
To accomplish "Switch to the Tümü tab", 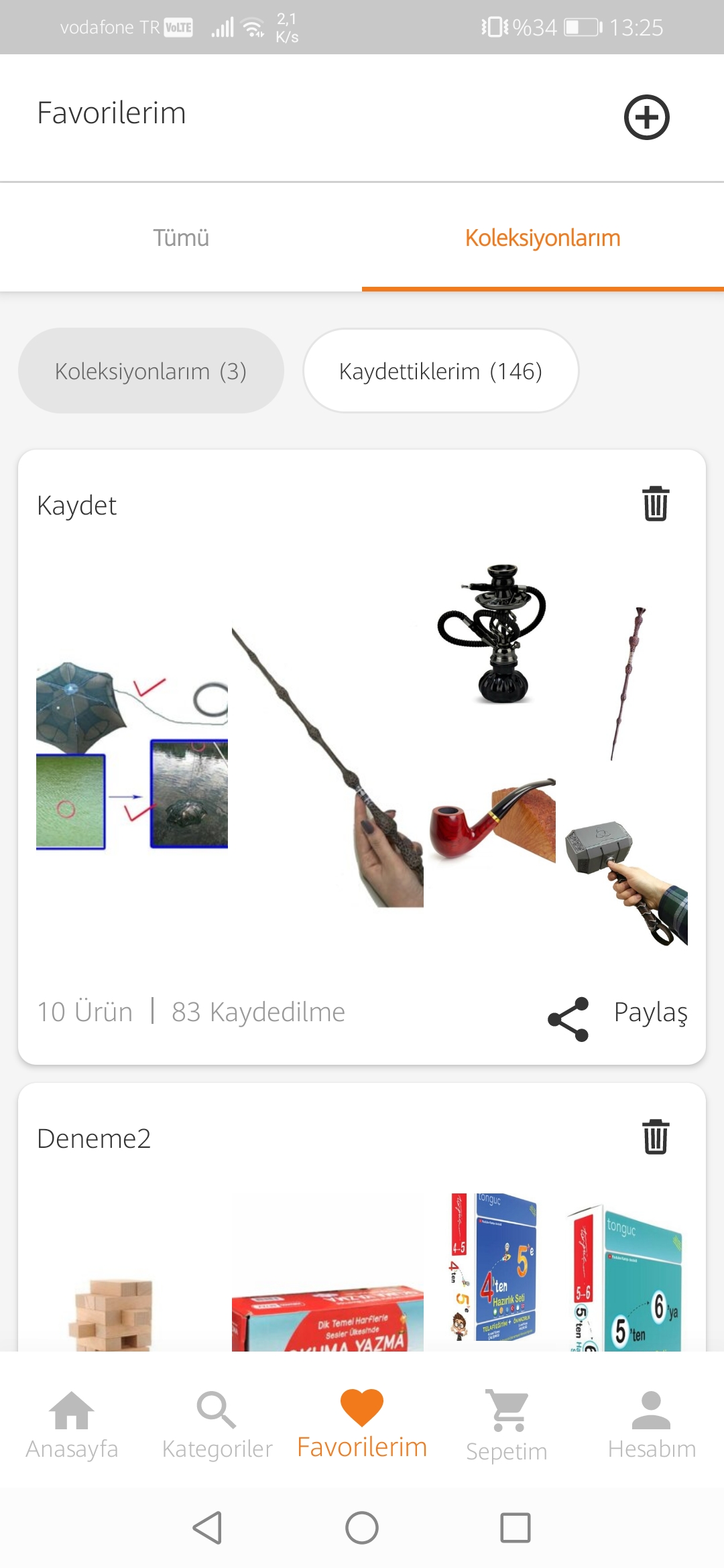I will [x=181, y=238].
